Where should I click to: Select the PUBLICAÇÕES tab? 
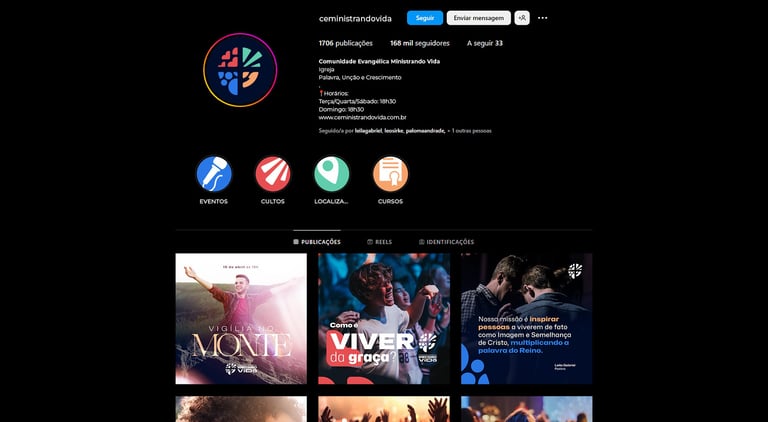pyautogui.click(x=317, y=242)
